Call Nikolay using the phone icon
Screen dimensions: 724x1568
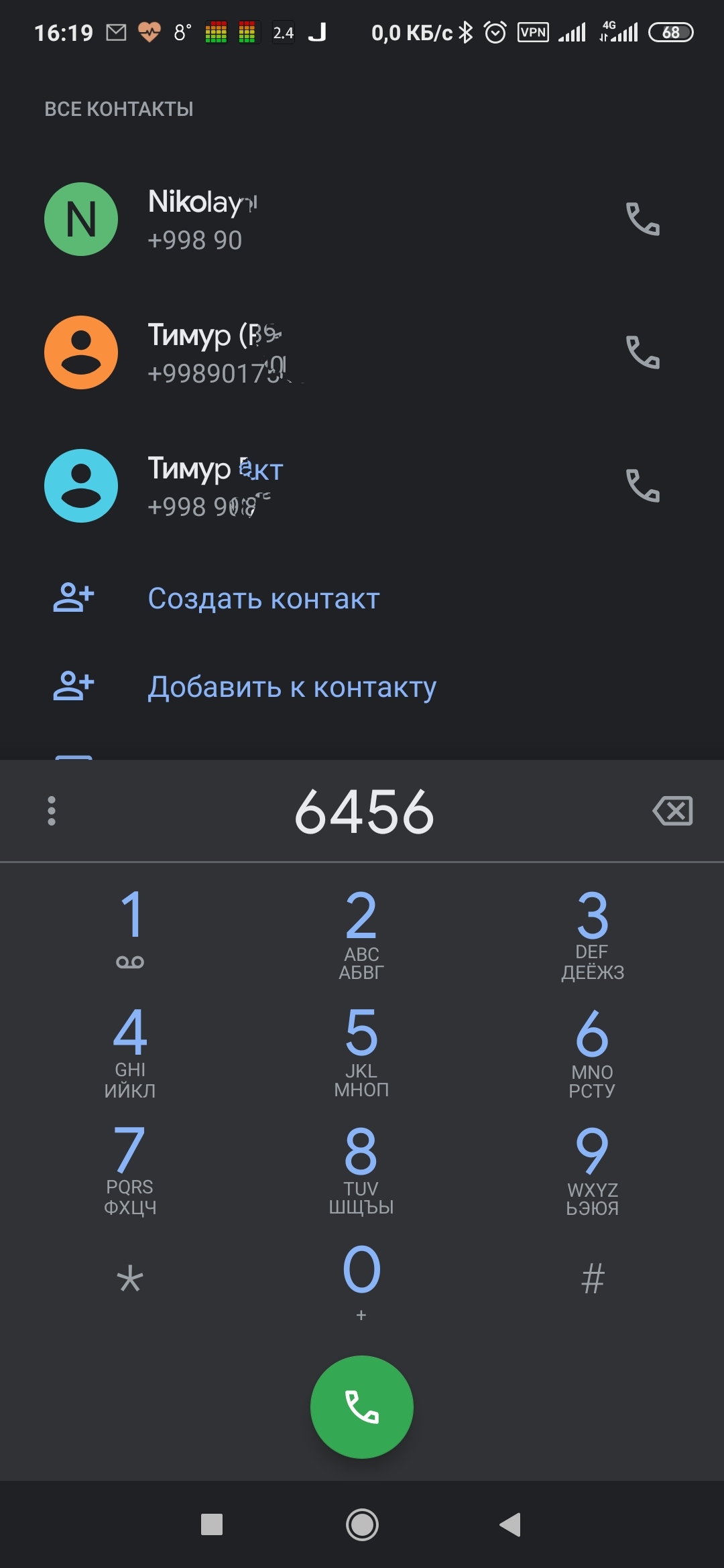(x=642, y=219)
